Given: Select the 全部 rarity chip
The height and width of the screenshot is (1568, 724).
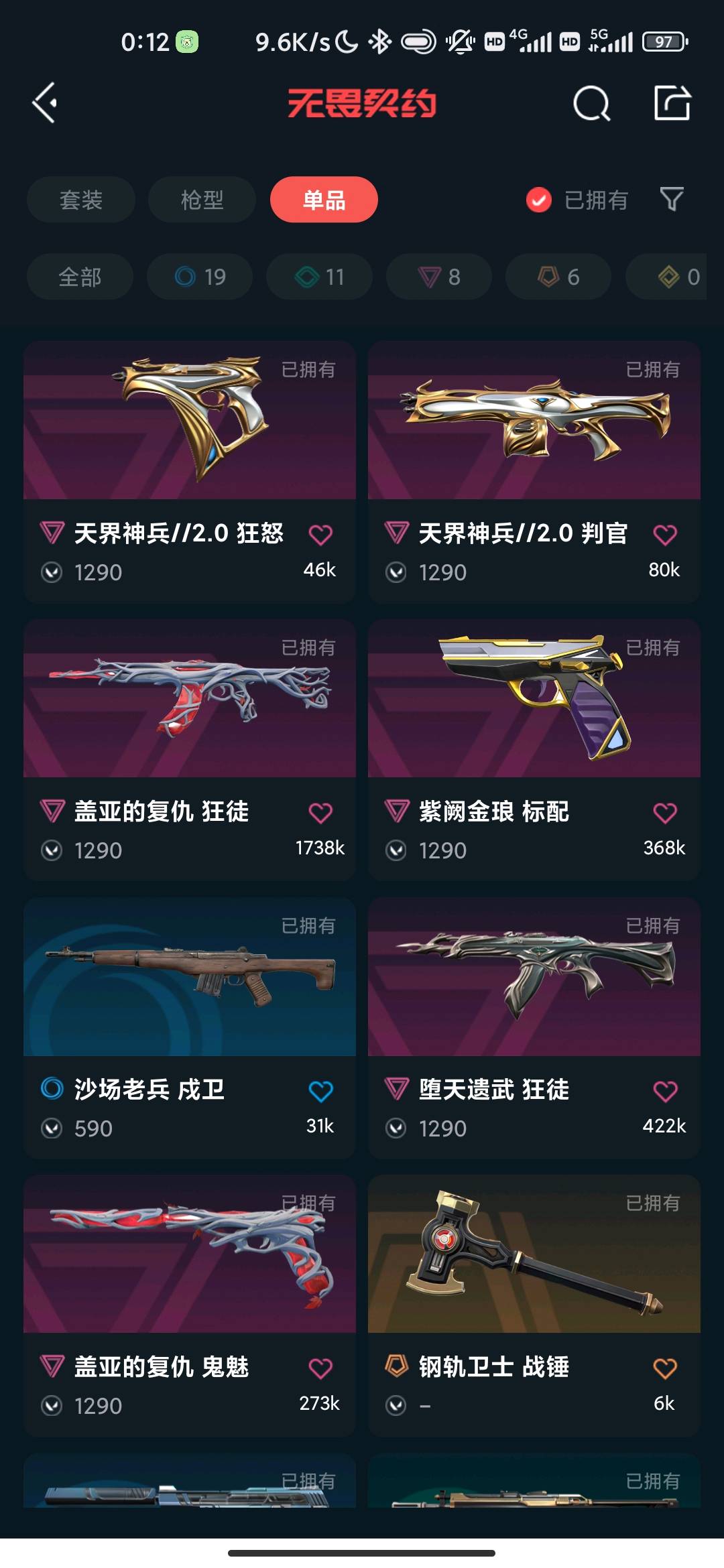Looking at the screenshot, I should (x=80, y=277).
